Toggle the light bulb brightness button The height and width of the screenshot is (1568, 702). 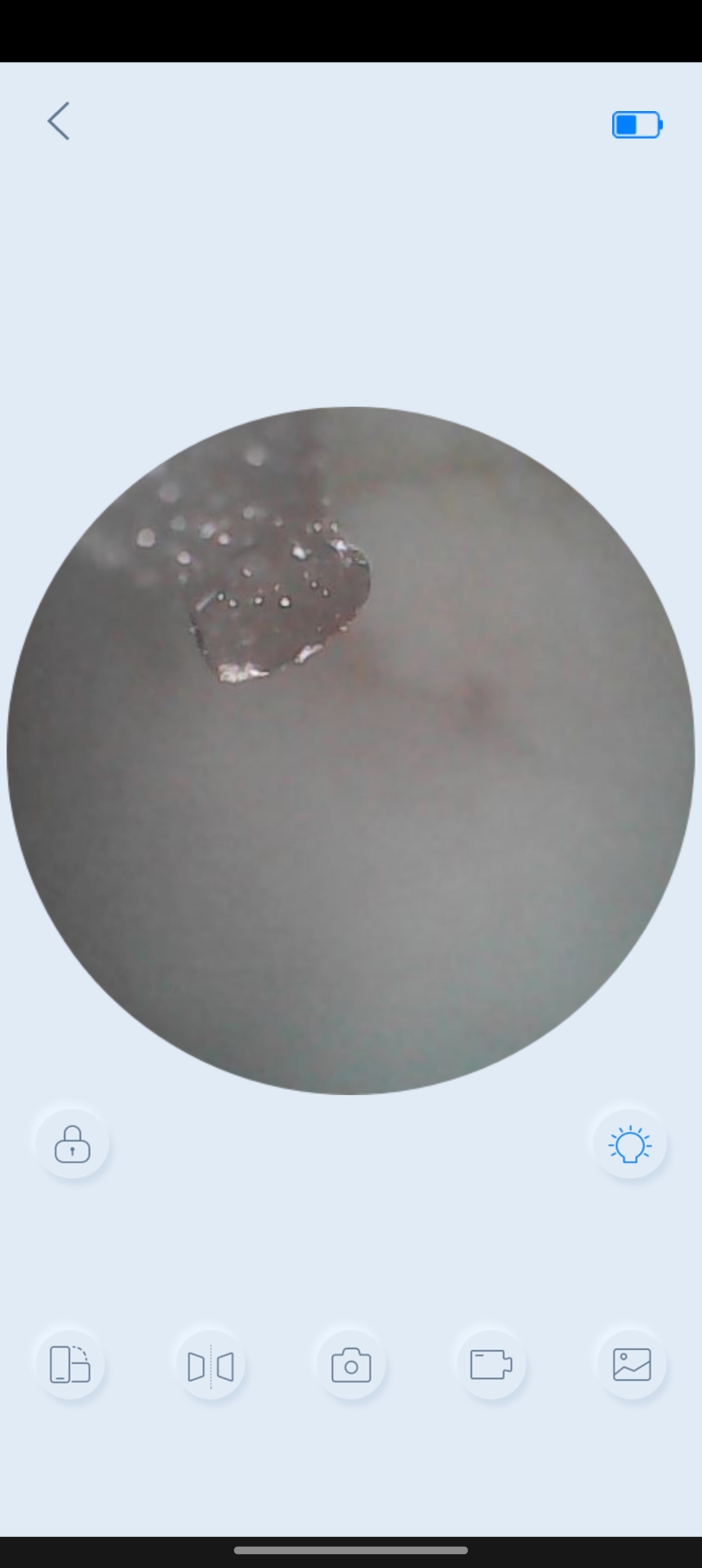tap(629, 1143)
